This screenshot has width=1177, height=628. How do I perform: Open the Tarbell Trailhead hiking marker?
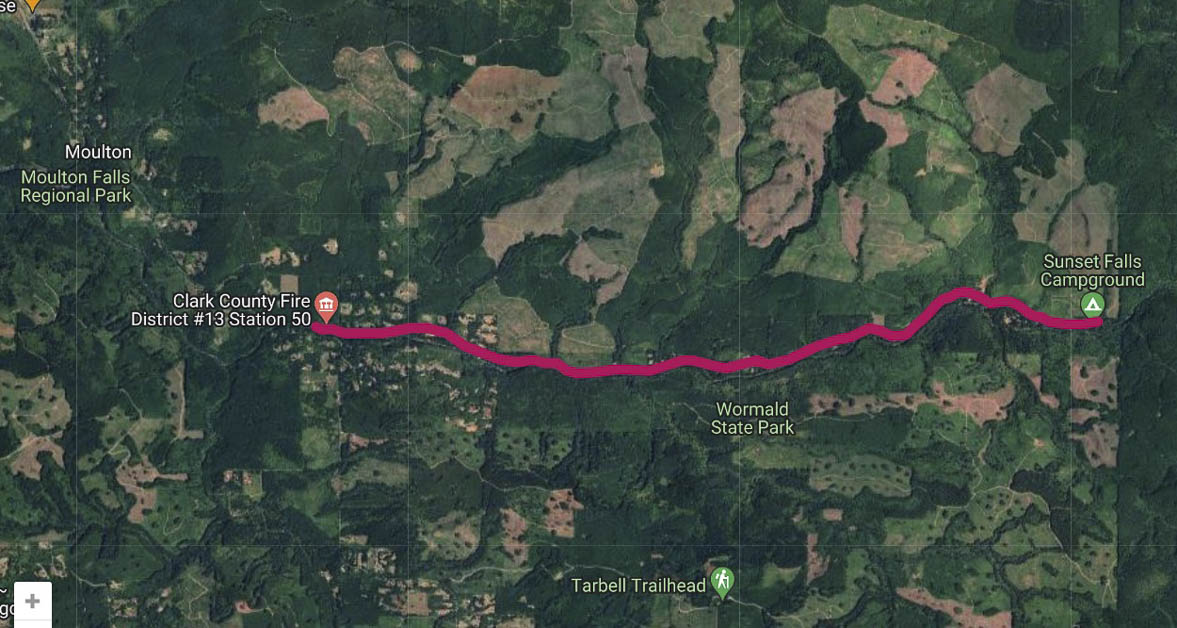click(723, 582)
